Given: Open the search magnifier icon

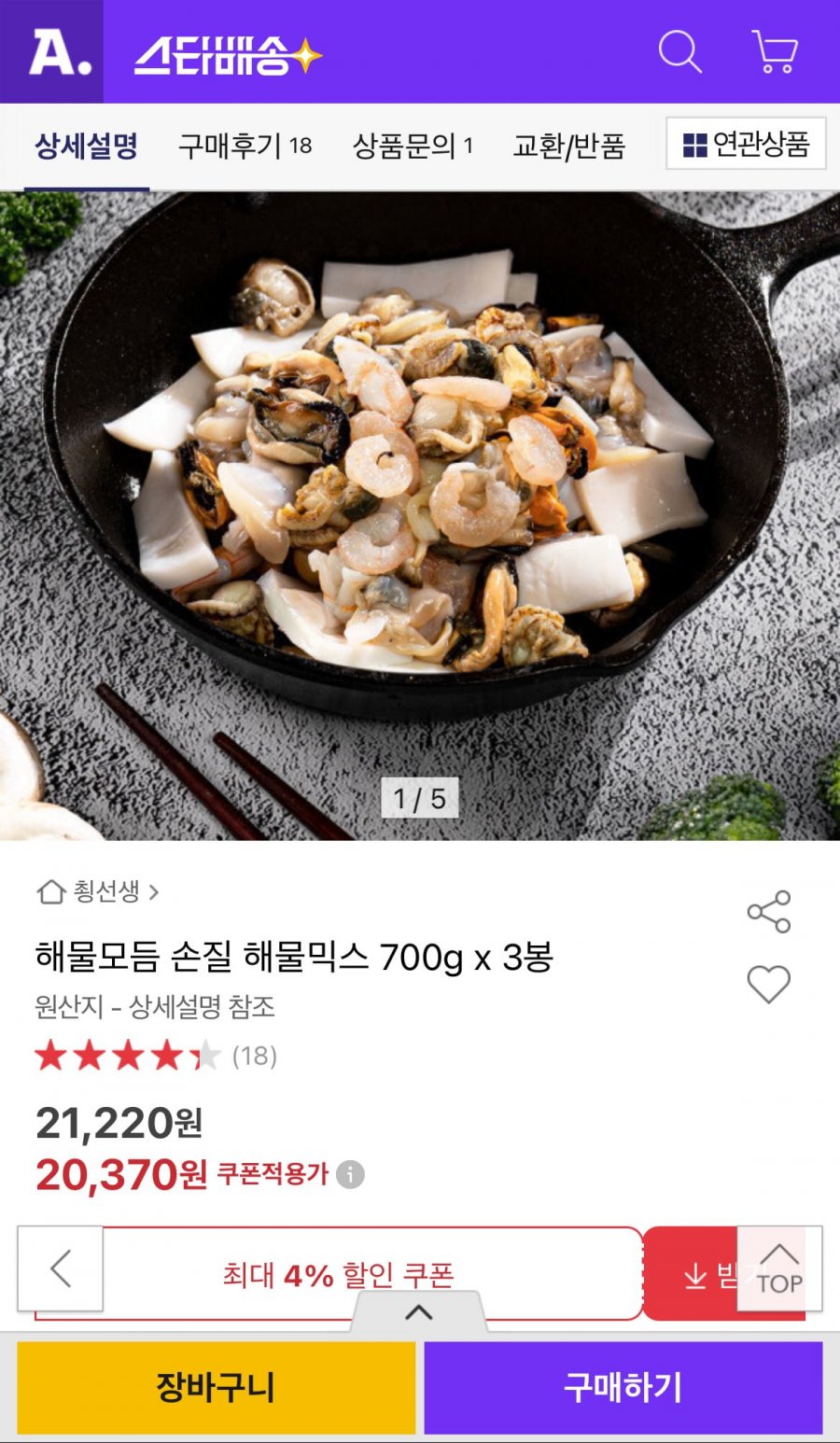Looking at the screenshot, I should (x=679, y=51).
